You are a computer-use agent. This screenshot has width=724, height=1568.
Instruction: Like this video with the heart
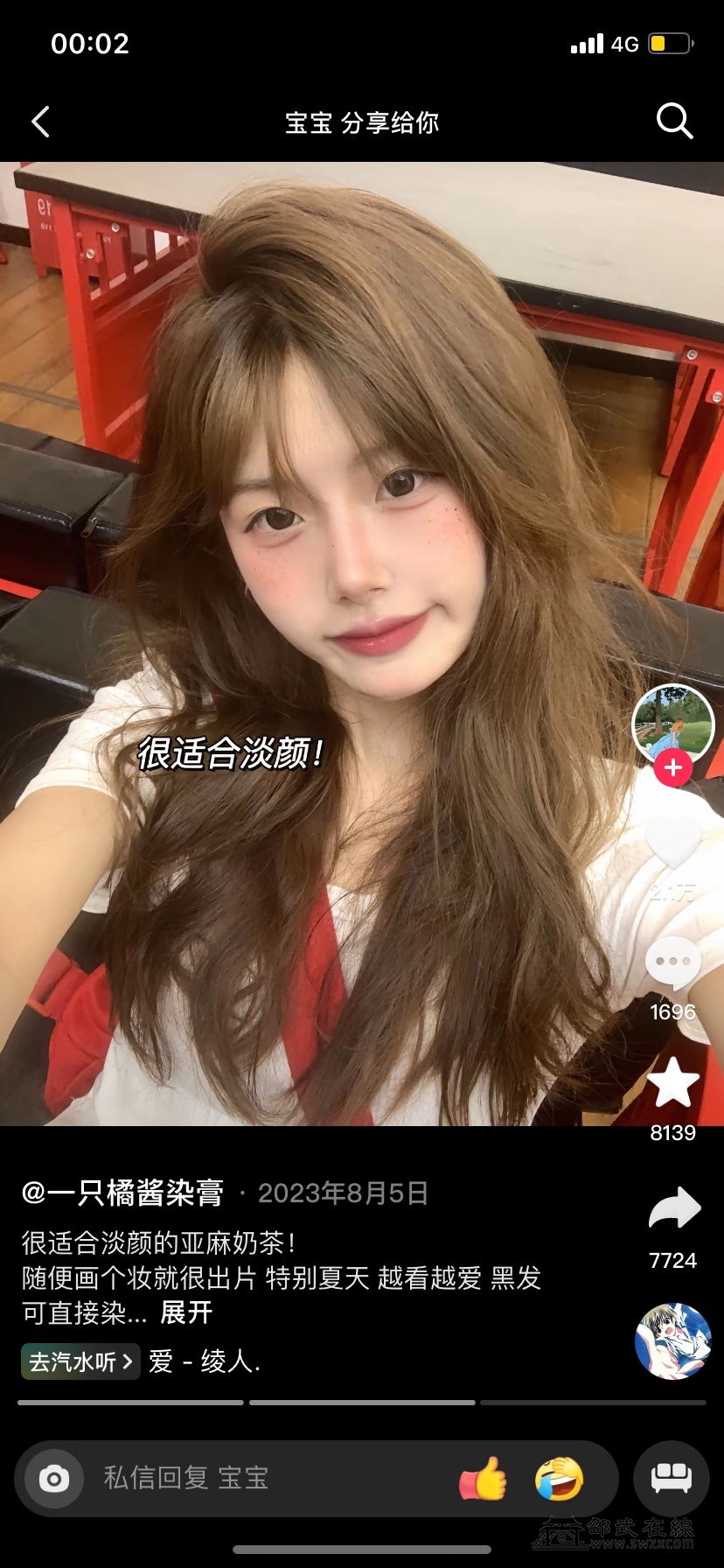click(x=672, y=843)
